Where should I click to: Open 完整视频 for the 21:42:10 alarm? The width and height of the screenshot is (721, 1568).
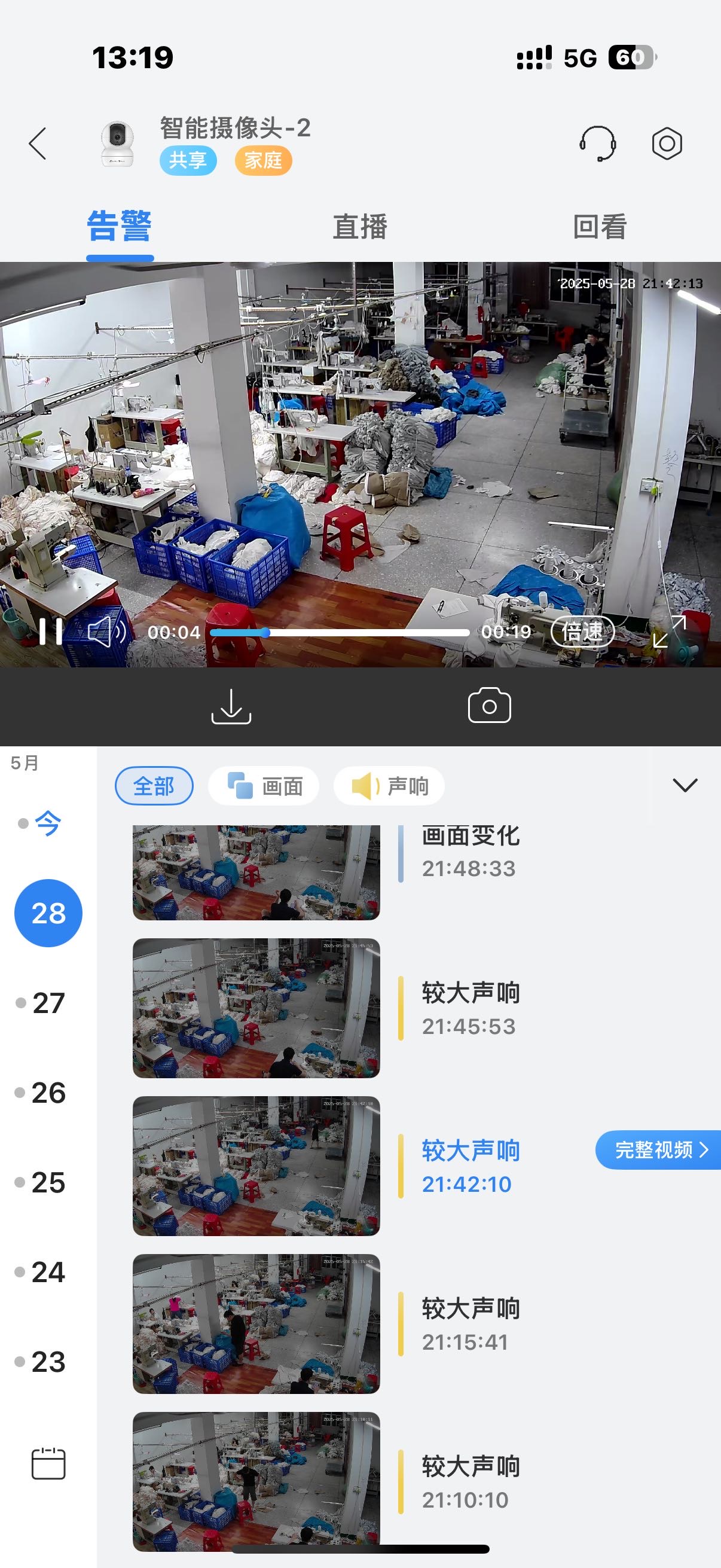point(658,1150)
